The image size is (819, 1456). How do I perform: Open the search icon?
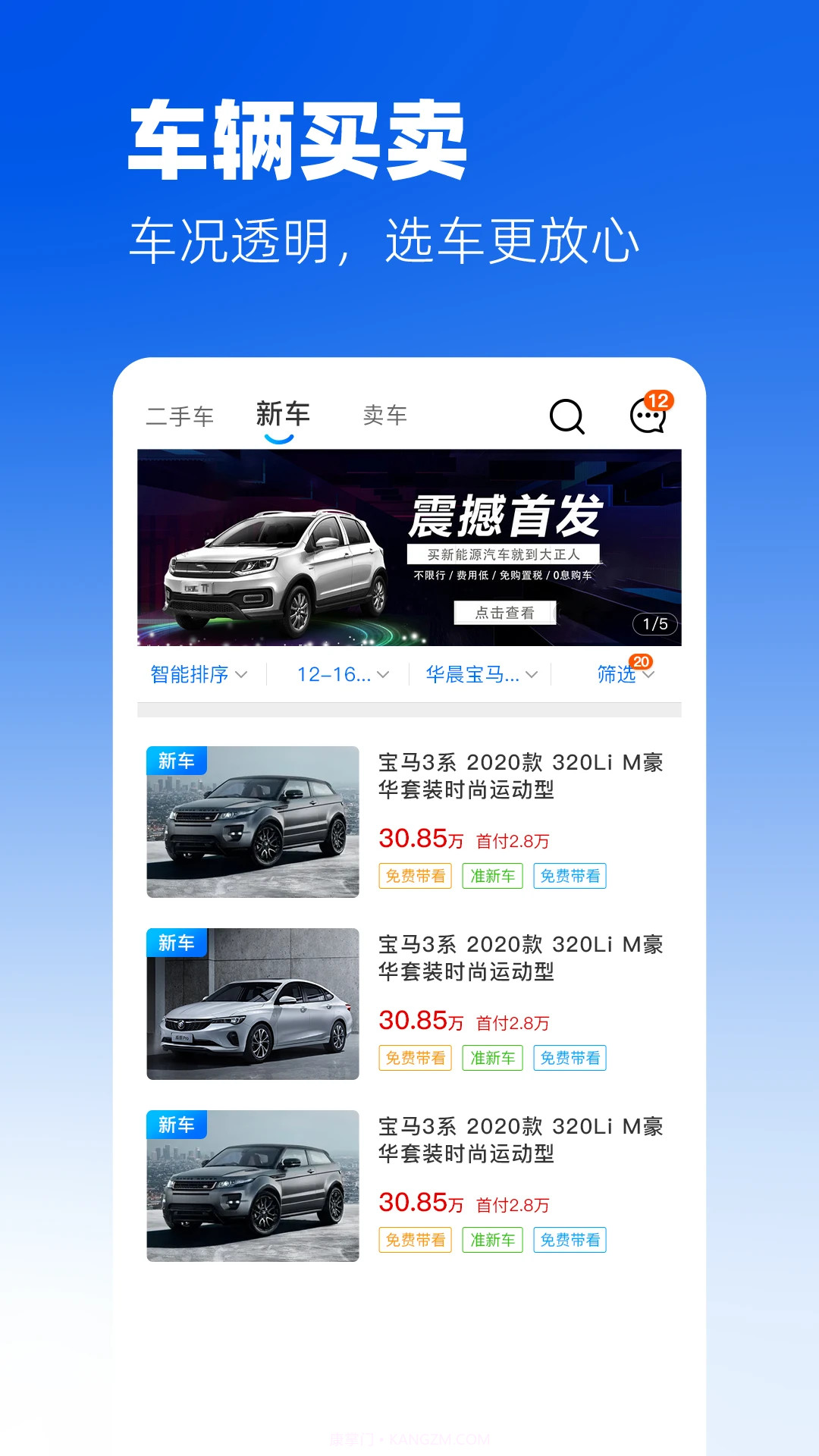click(x=568, y=416)
